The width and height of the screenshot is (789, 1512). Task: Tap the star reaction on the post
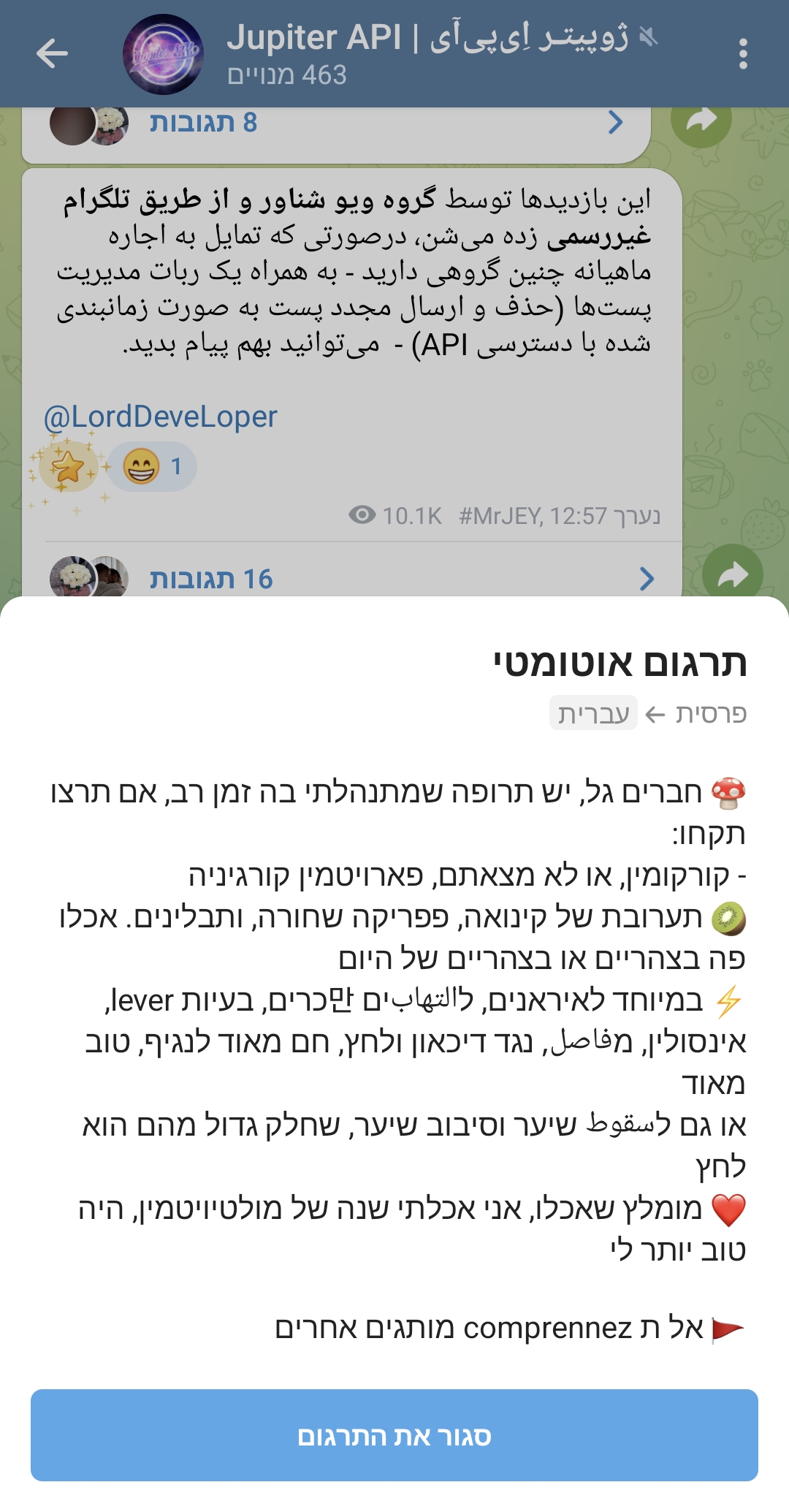[x=67, y=466]
